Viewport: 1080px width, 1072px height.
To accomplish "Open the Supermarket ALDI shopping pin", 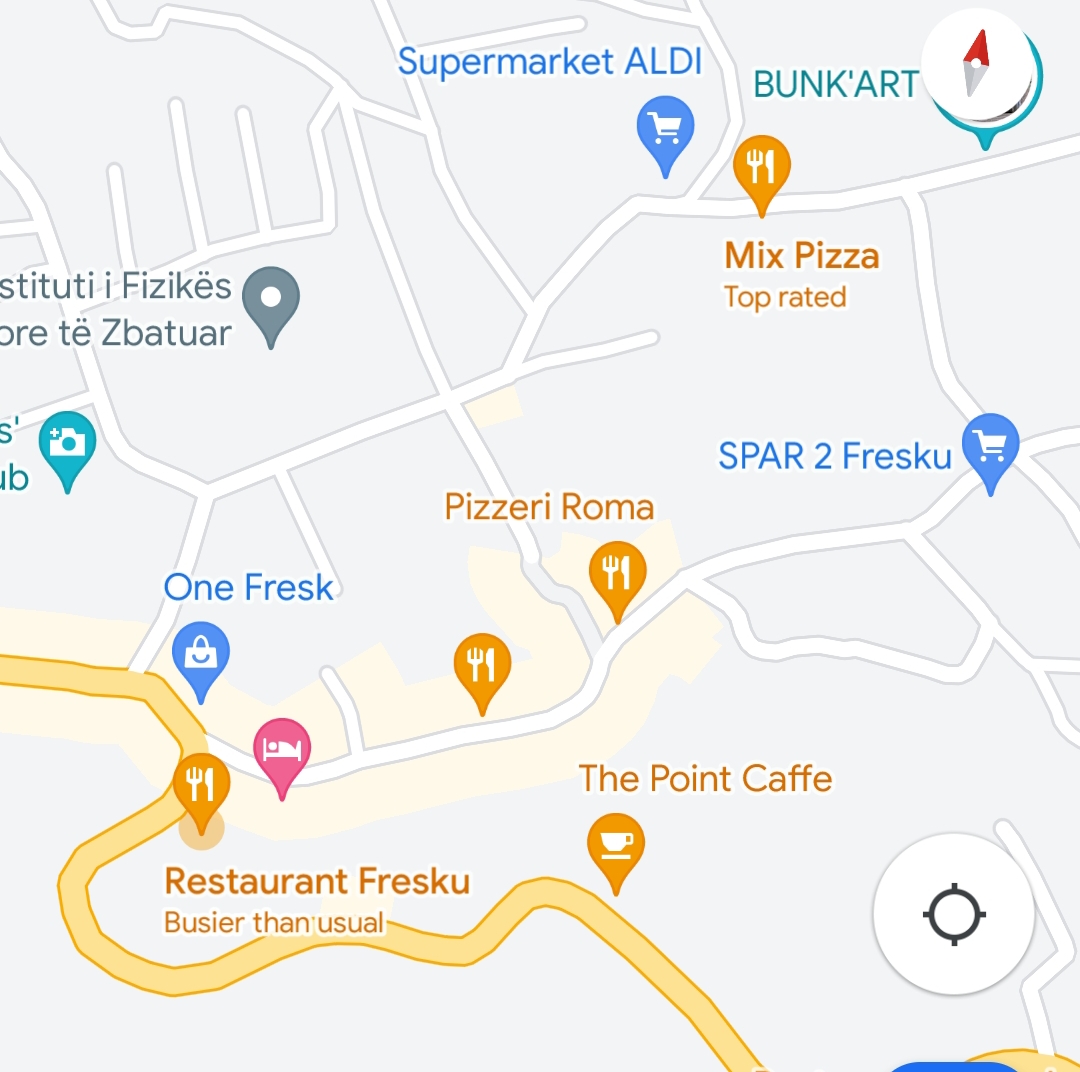I will (665, 129).
